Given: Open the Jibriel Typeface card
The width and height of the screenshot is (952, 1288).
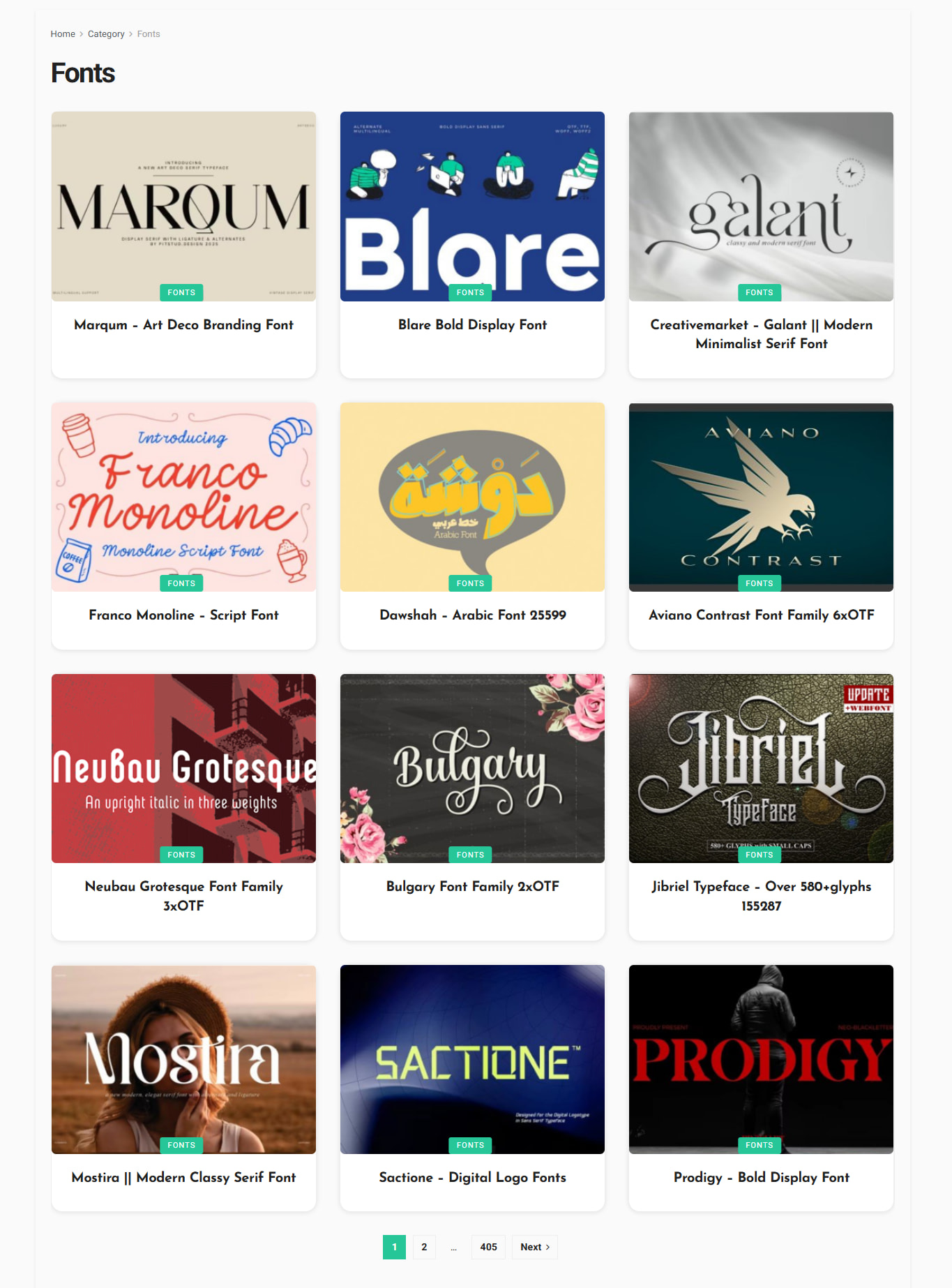Looking at the screenshot, I should point(761,896).
